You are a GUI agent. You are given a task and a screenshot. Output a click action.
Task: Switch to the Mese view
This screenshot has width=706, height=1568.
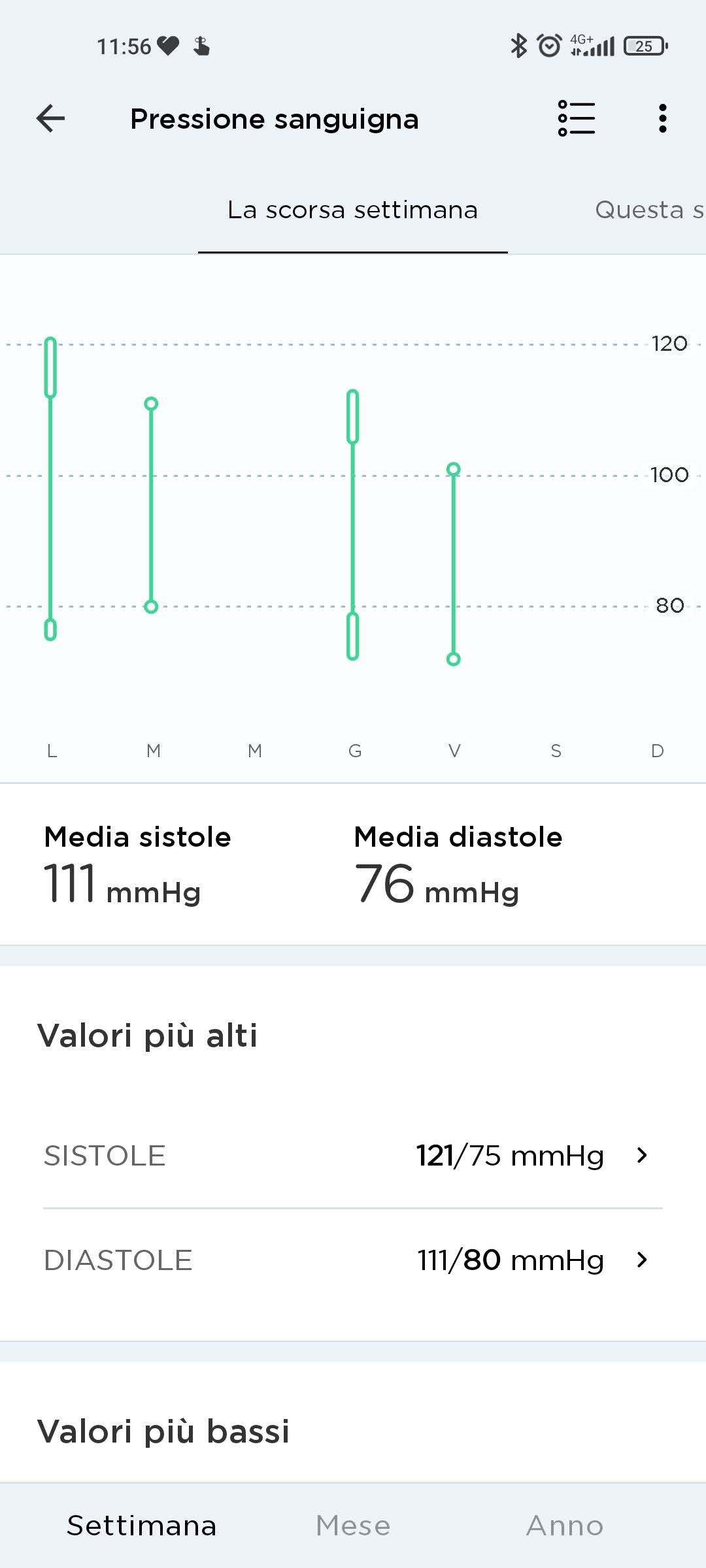point(353,1526)
